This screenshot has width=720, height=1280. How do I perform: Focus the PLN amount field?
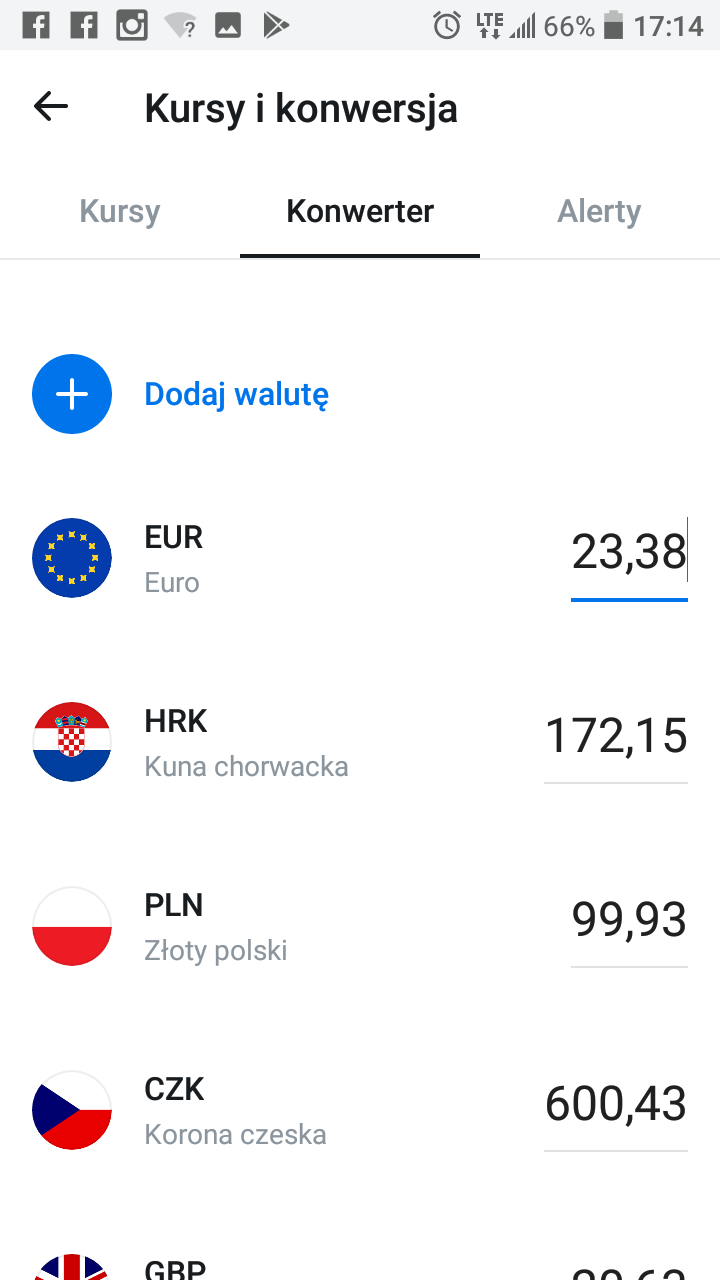(x=628, y=921)
